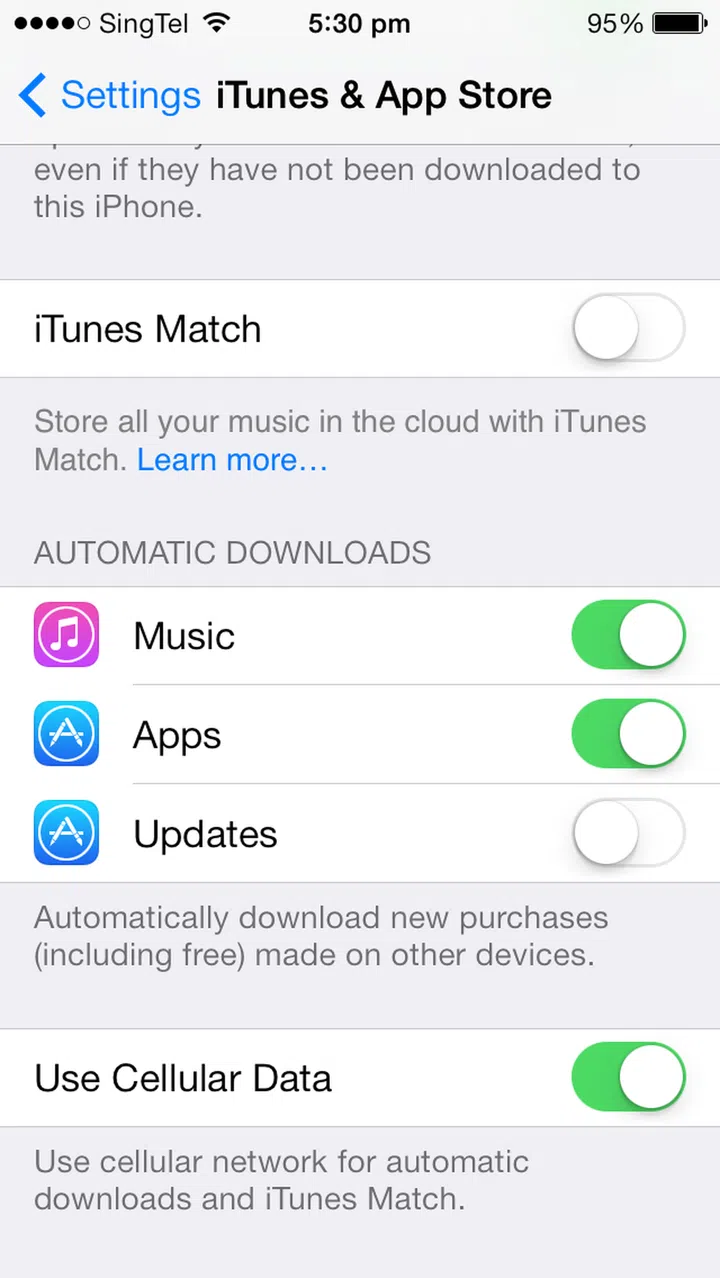720x1278 pixels.
Task: Enable the iTunes Match switch
Action: 628,328
